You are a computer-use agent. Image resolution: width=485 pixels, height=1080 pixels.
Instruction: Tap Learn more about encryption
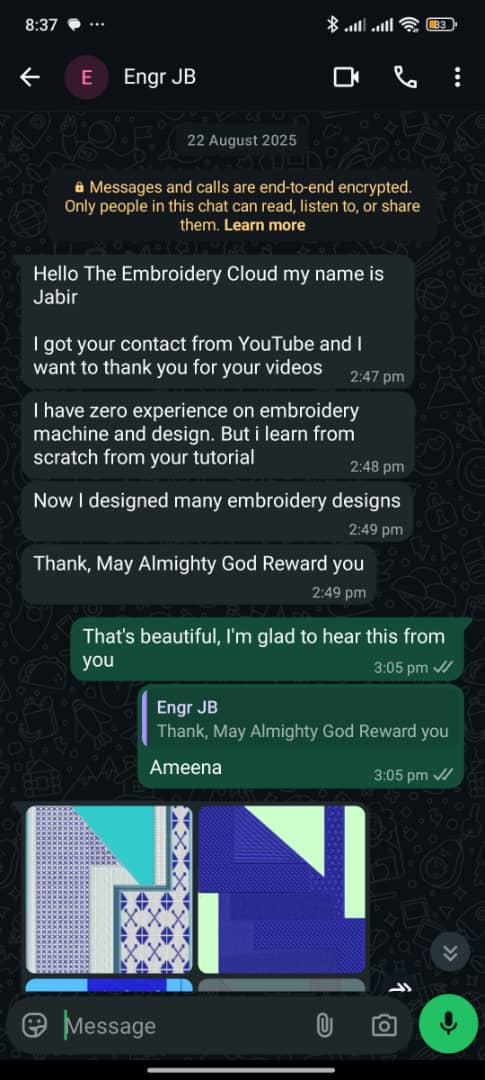[x=265, y=225]
